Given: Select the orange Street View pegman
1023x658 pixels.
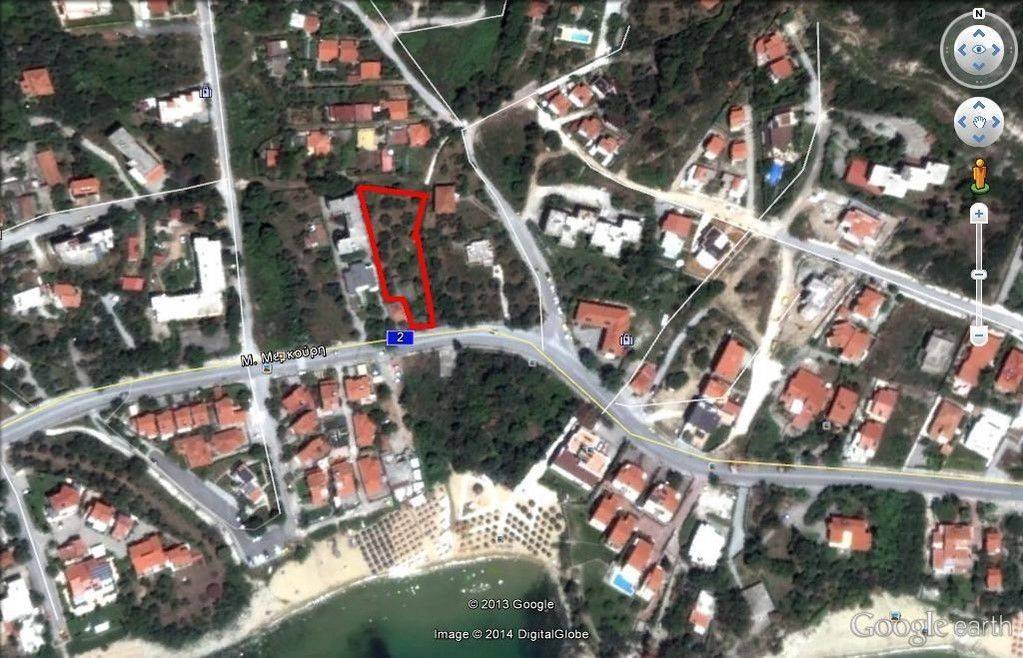Looking at the screenshot, I should pyautogui.click(x=979, y=175).
